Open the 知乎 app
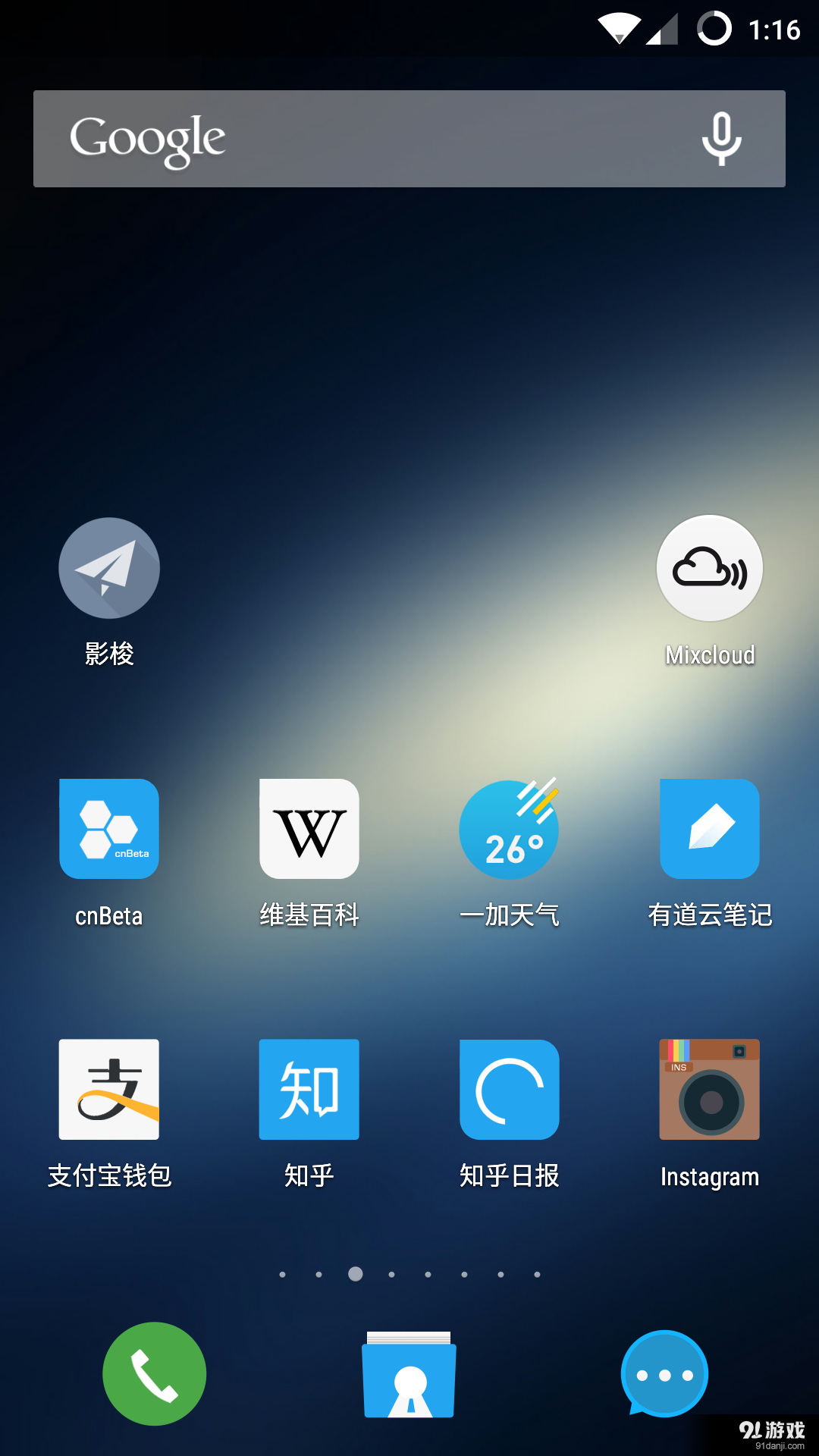This screenshot has height=1456, width=819. click(309, 1090)
